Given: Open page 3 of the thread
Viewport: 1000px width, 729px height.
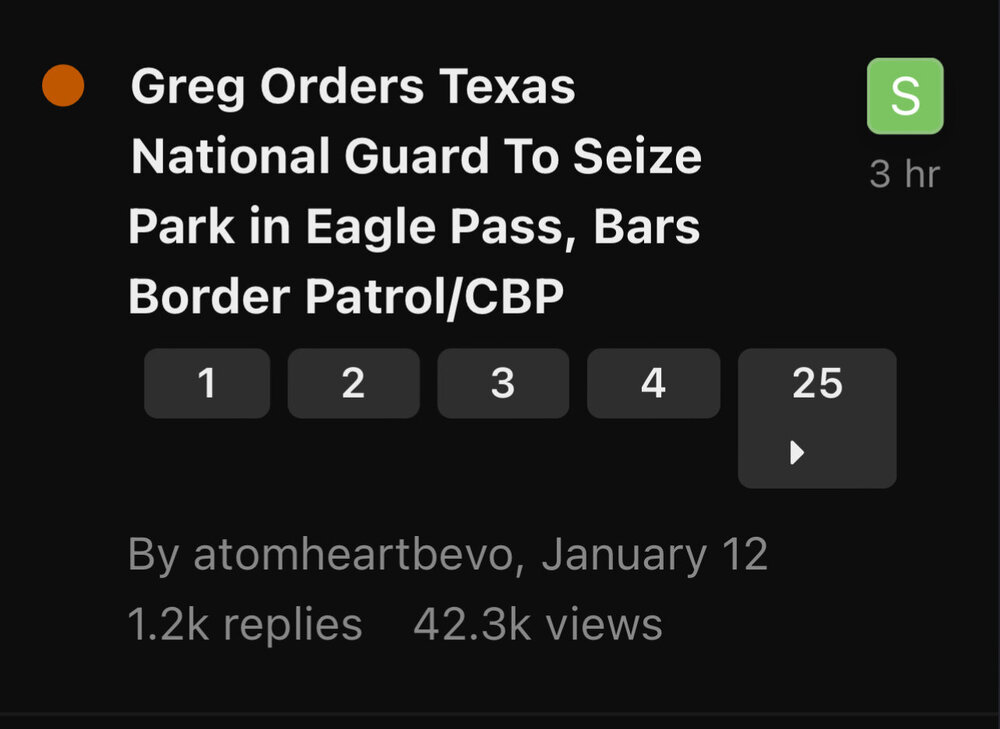Looking at the screenshot, I should pyautogui.click(x=502, y=383).
